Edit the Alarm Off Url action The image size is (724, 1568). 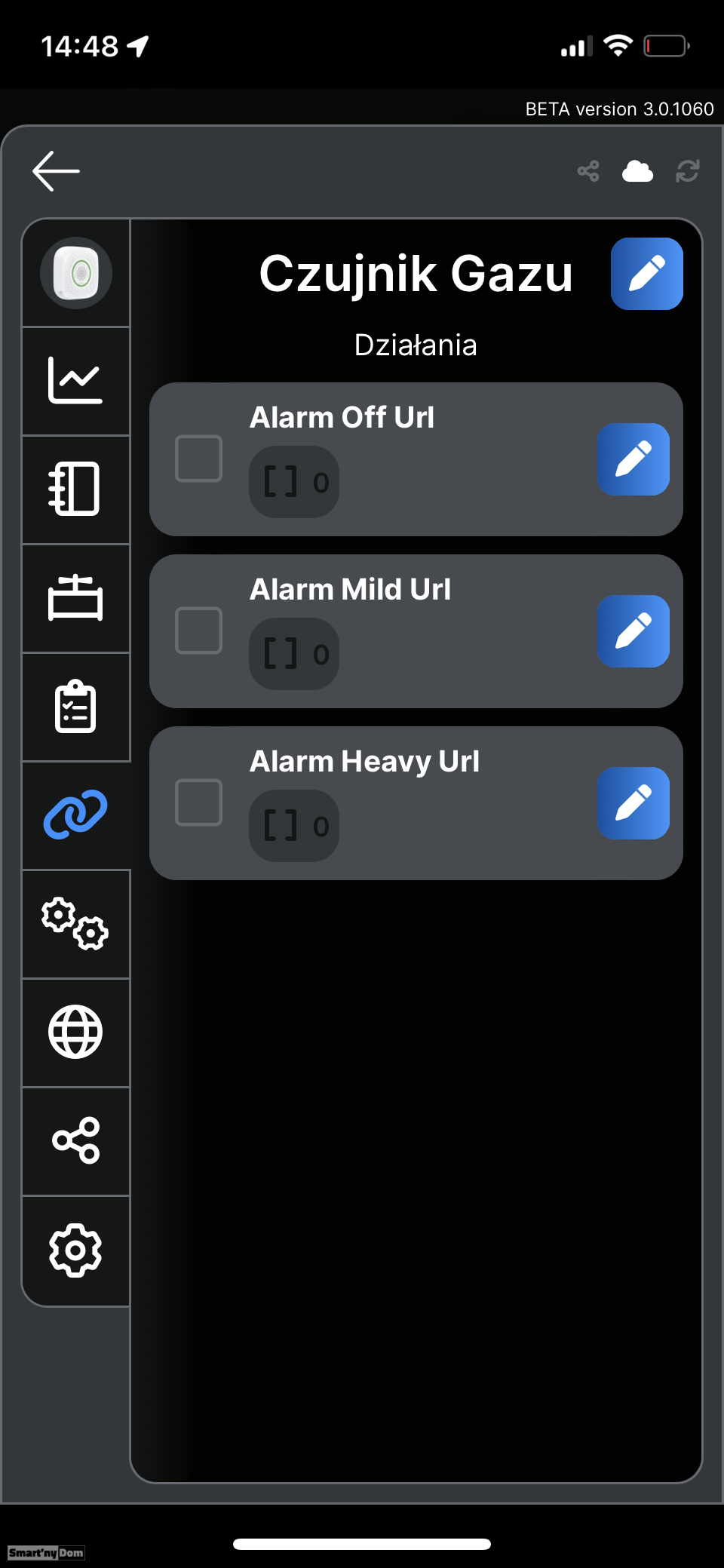[x=633, y=459]
